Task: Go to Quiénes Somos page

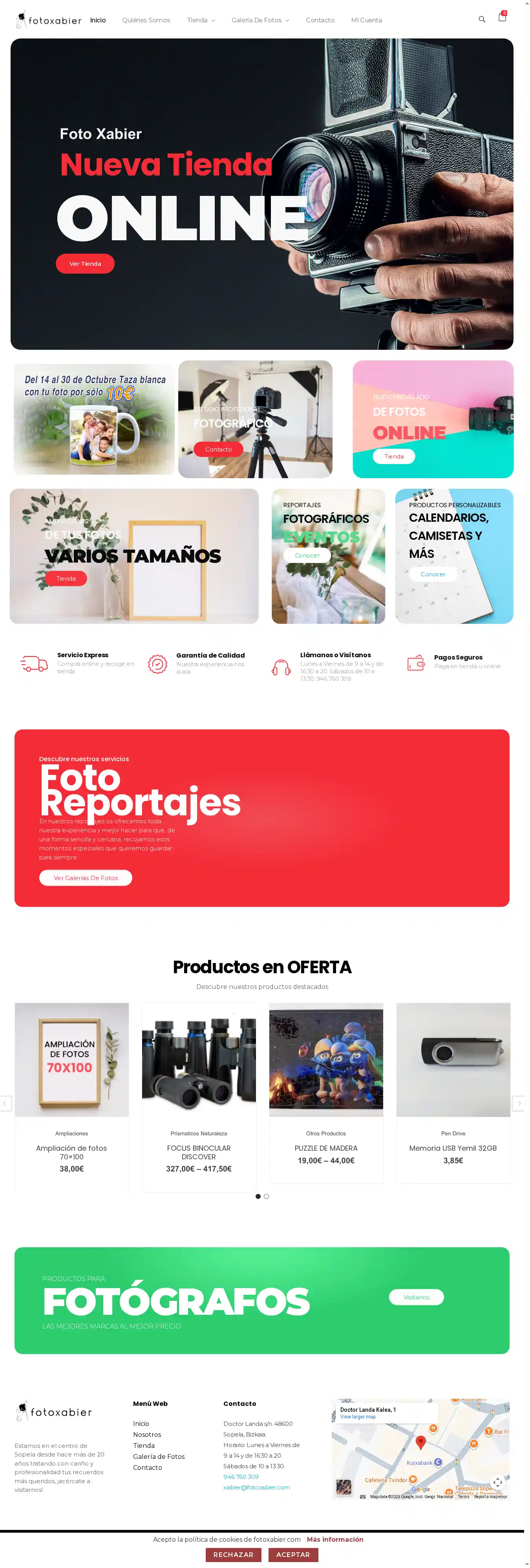Action: 146,20
